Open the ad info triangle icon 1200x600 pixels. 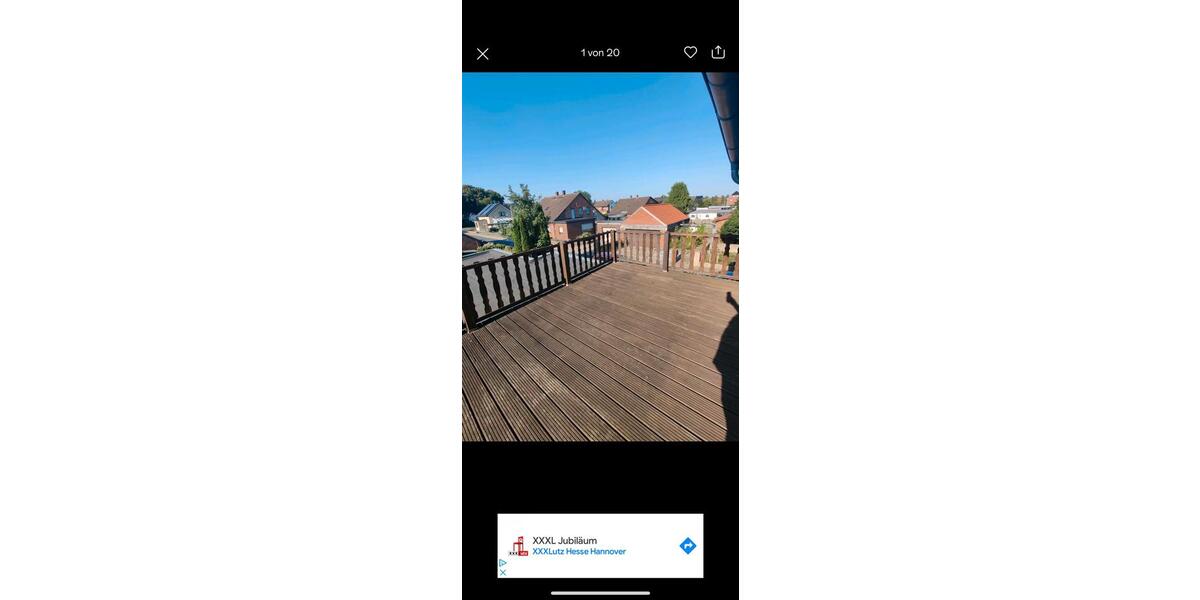click(502, 563)
